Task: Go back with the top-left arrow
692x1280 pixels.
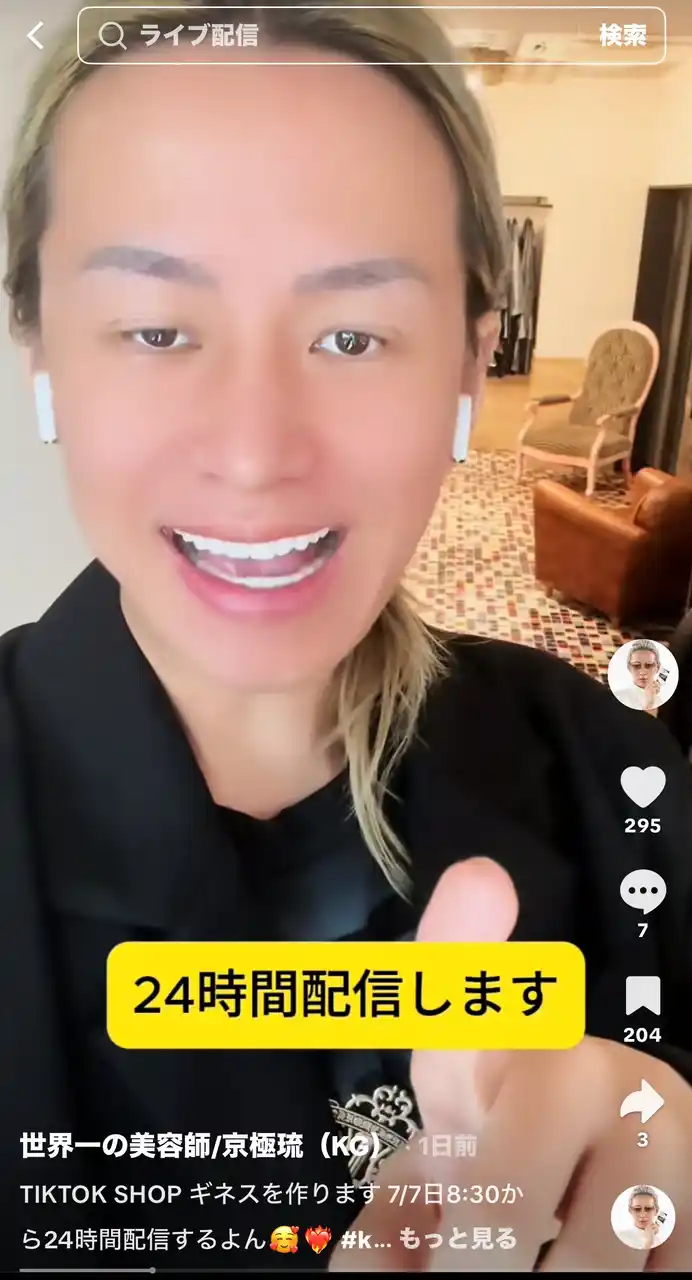Action: (x=36, y=36)
